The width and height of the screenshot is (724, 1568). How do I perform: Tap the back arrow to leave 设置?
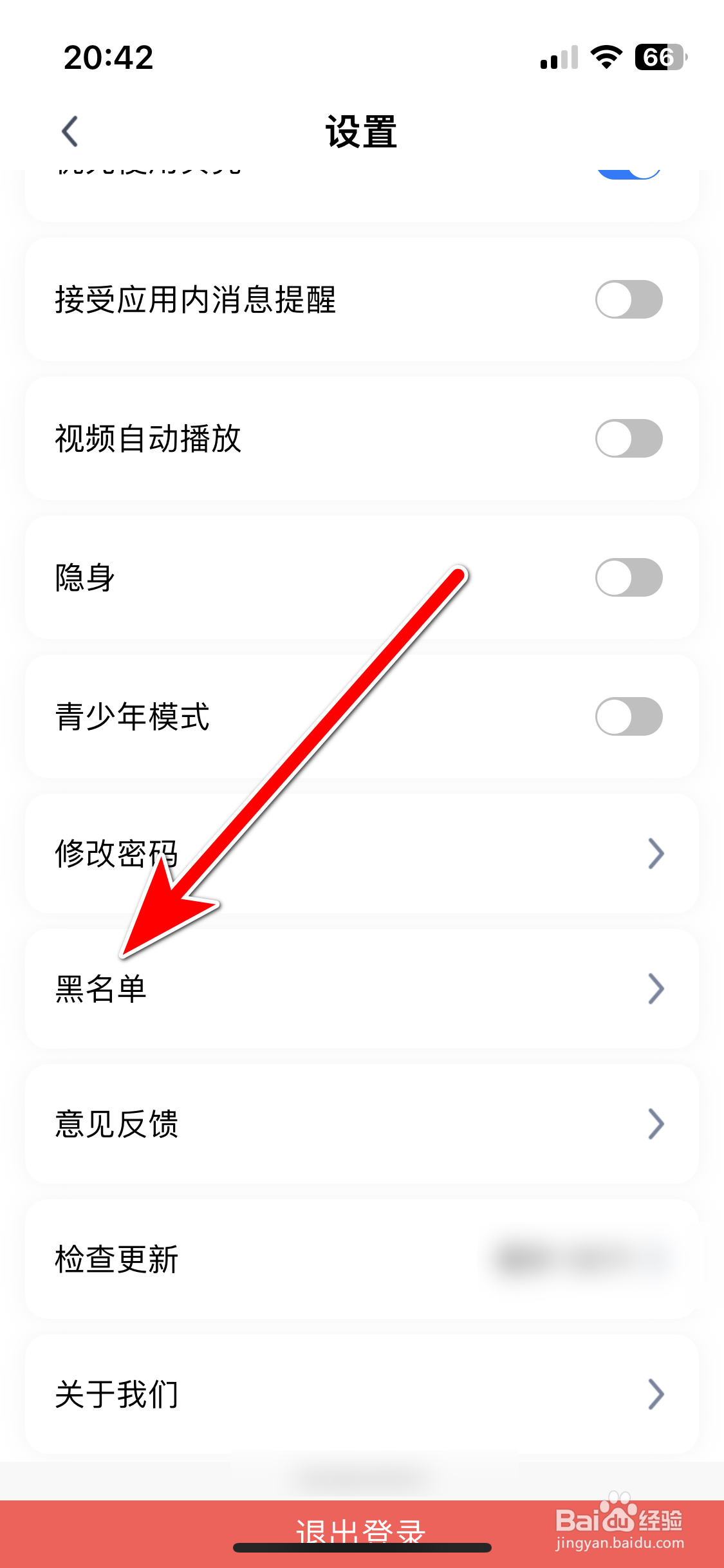[71, 131]
